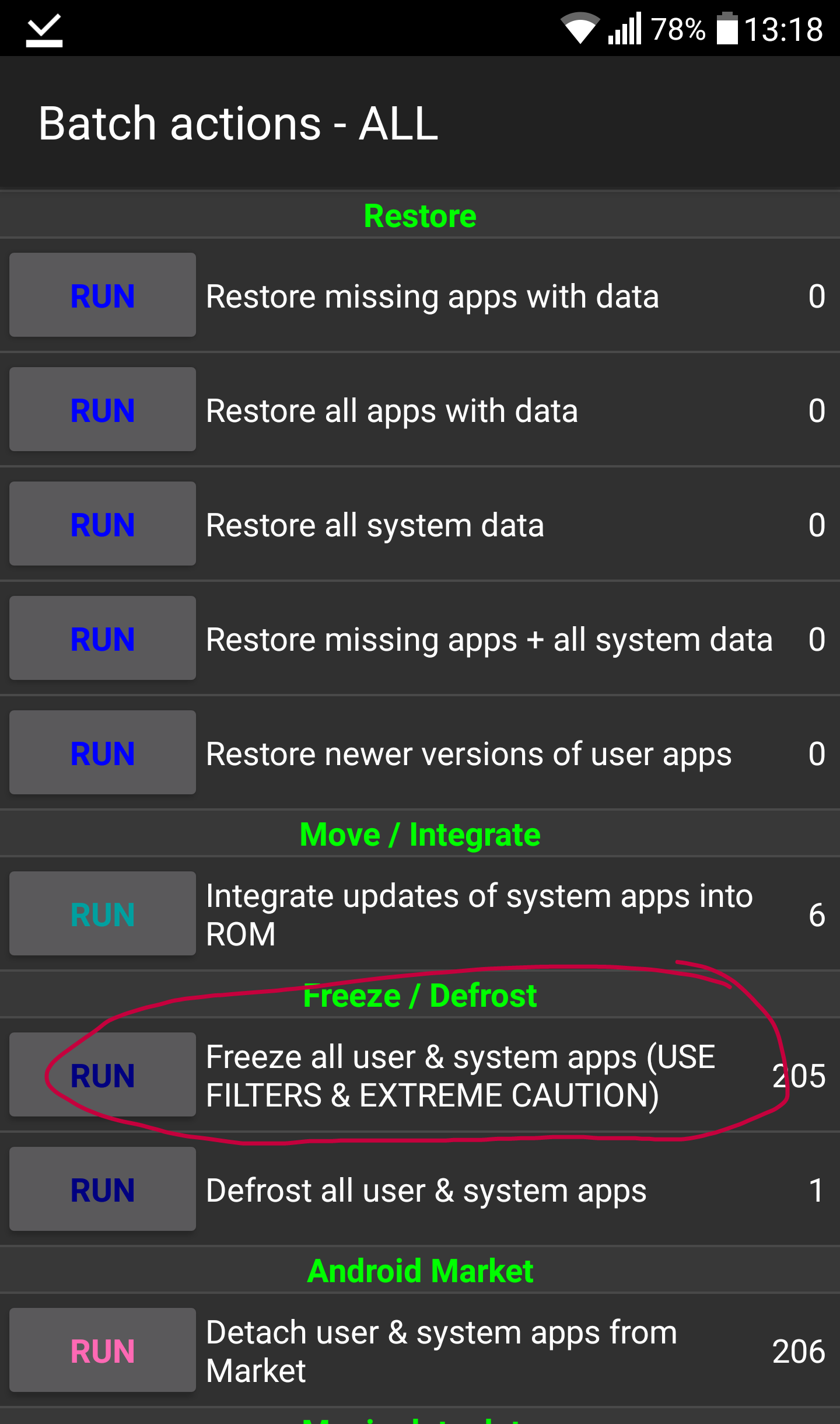Run Detach user & system apps from Market
840x1424 pixels.
click(x=103, y=1350)
